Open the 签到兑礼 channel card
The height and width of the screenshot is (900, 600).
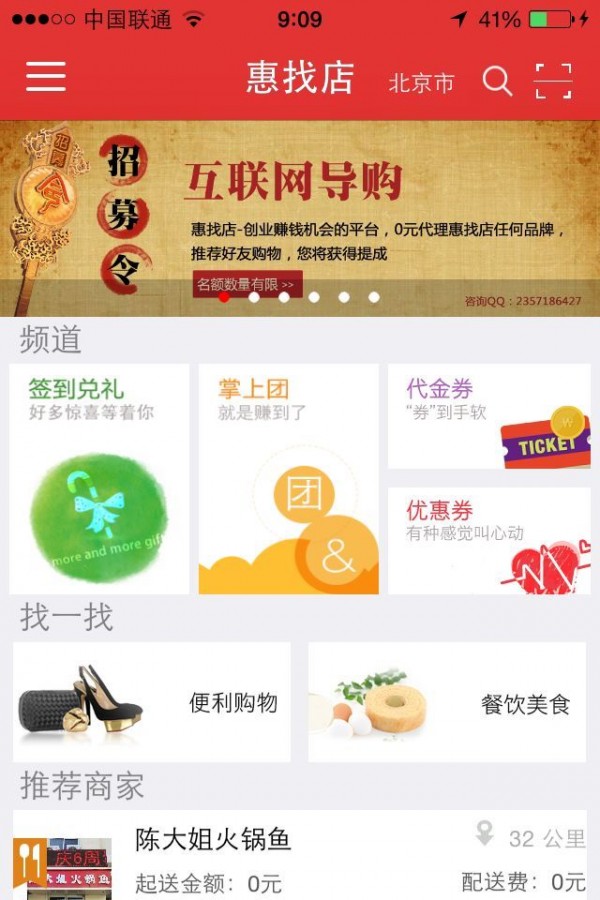point(99,478)
